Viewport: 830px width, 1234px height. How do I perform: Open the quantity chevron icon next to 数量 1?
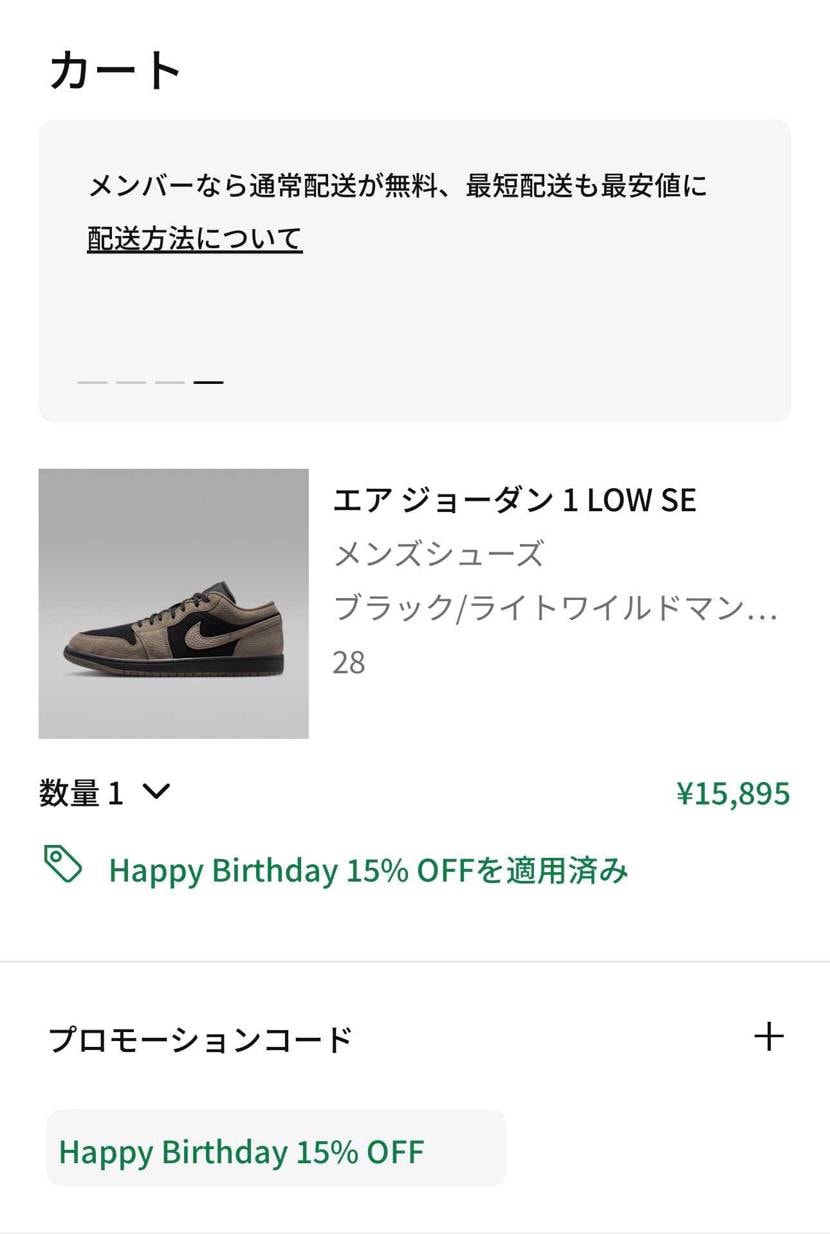155,793
